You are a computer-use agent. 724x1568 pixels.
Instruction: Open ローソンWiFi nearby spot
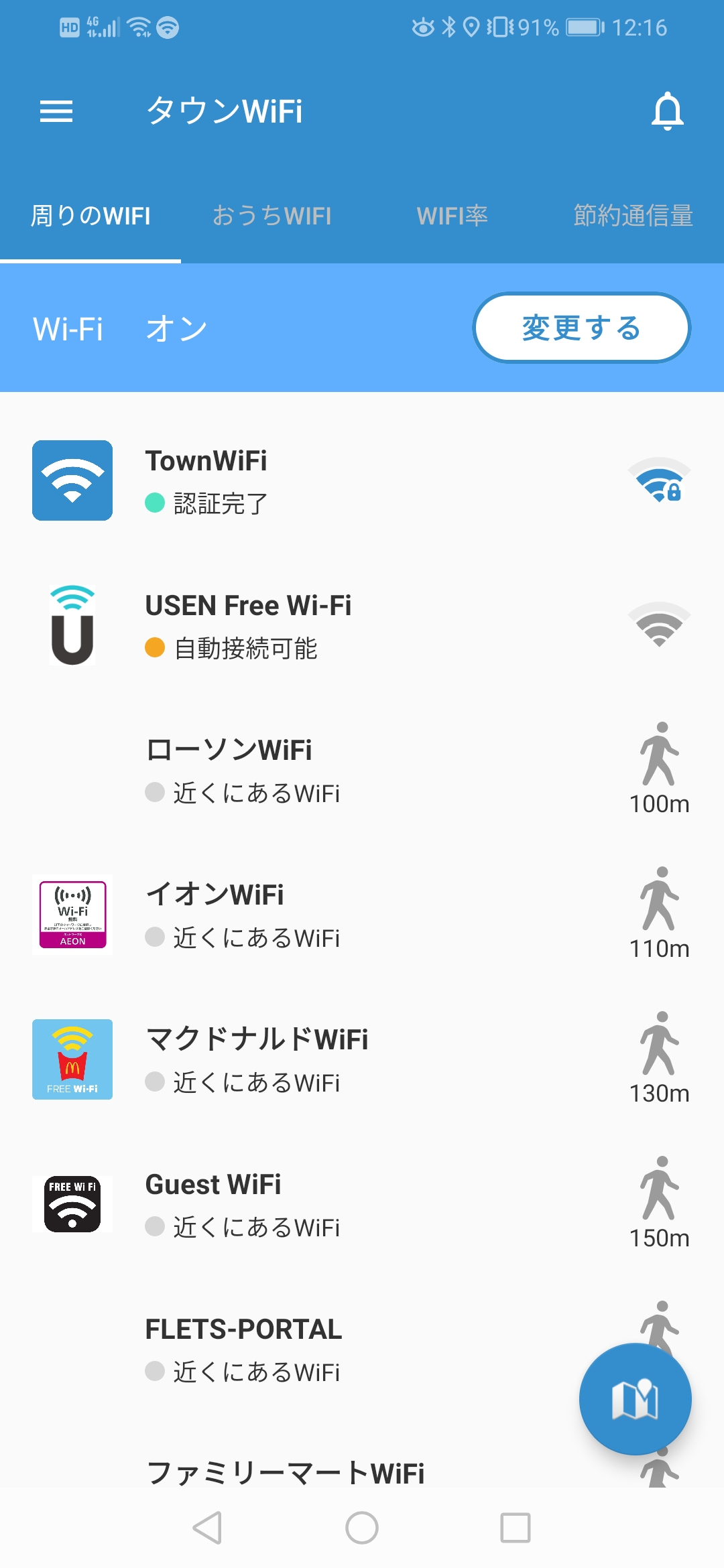click(335, 771)
